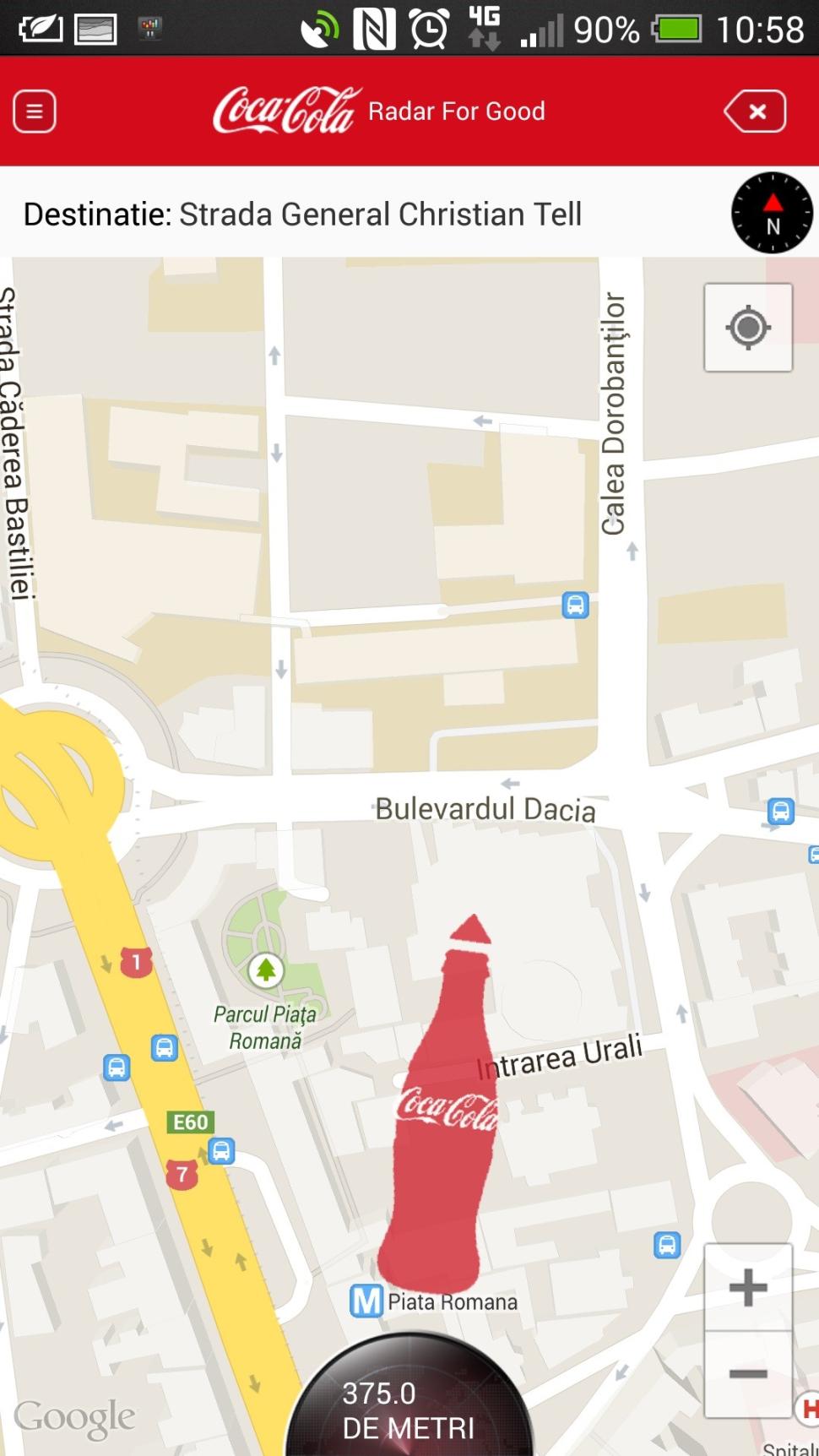Zoom out on the map
819x1456 pixels.
pyautogui.click(x=748, y=1374)
